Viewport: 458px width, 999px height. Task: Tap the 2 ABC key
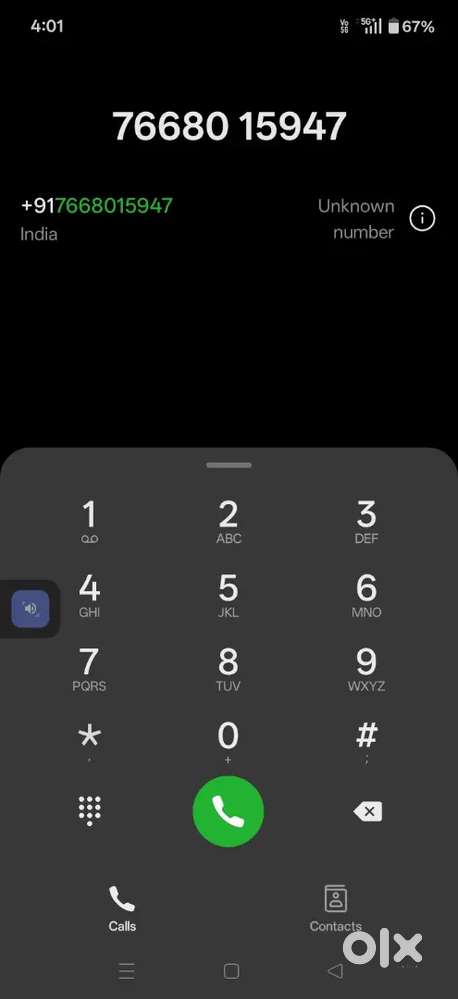(x=229, y=522)
